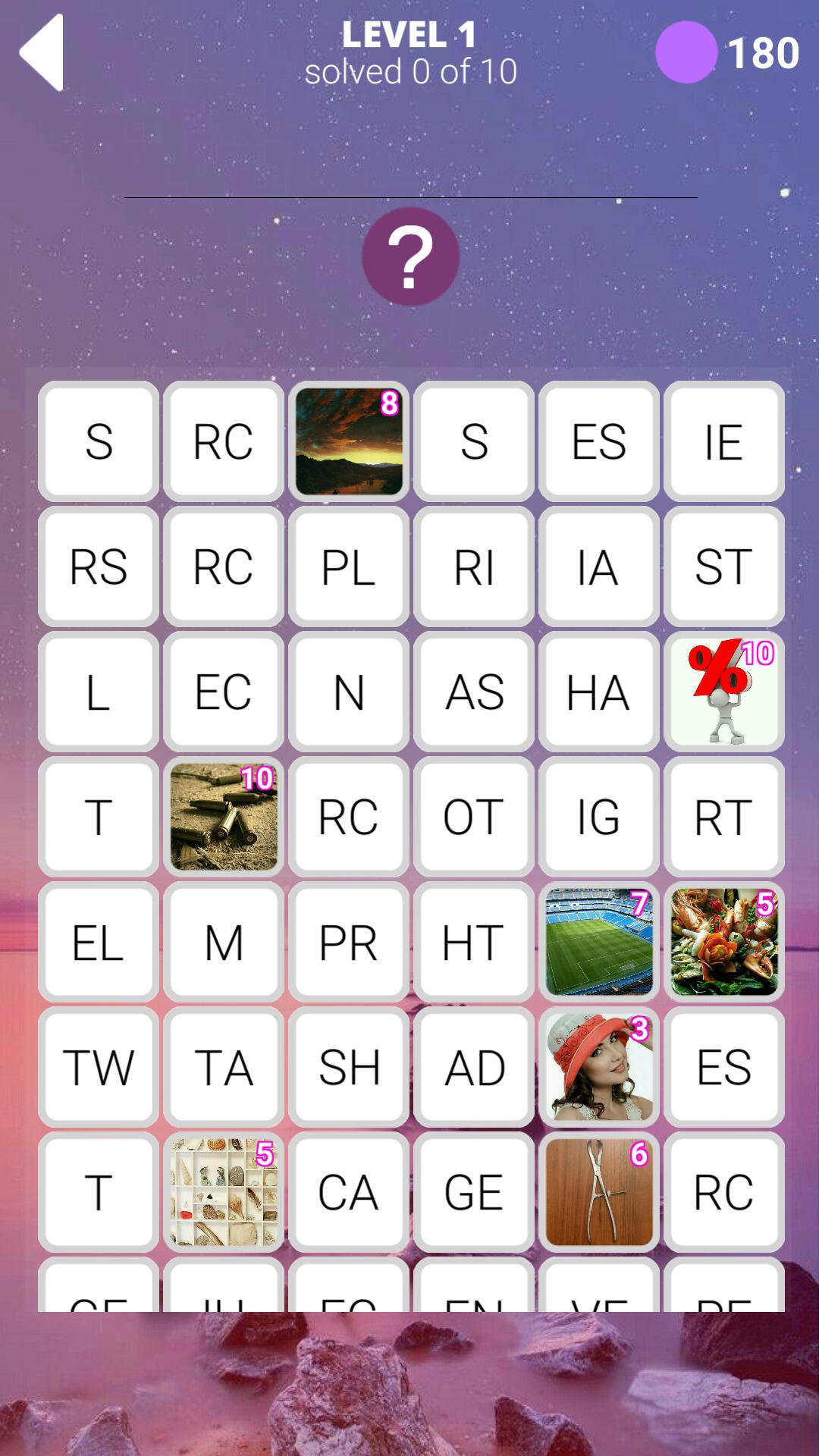Tap the ES tile beside the IE tile
The image size is (819, 1456).
[598, 442]
